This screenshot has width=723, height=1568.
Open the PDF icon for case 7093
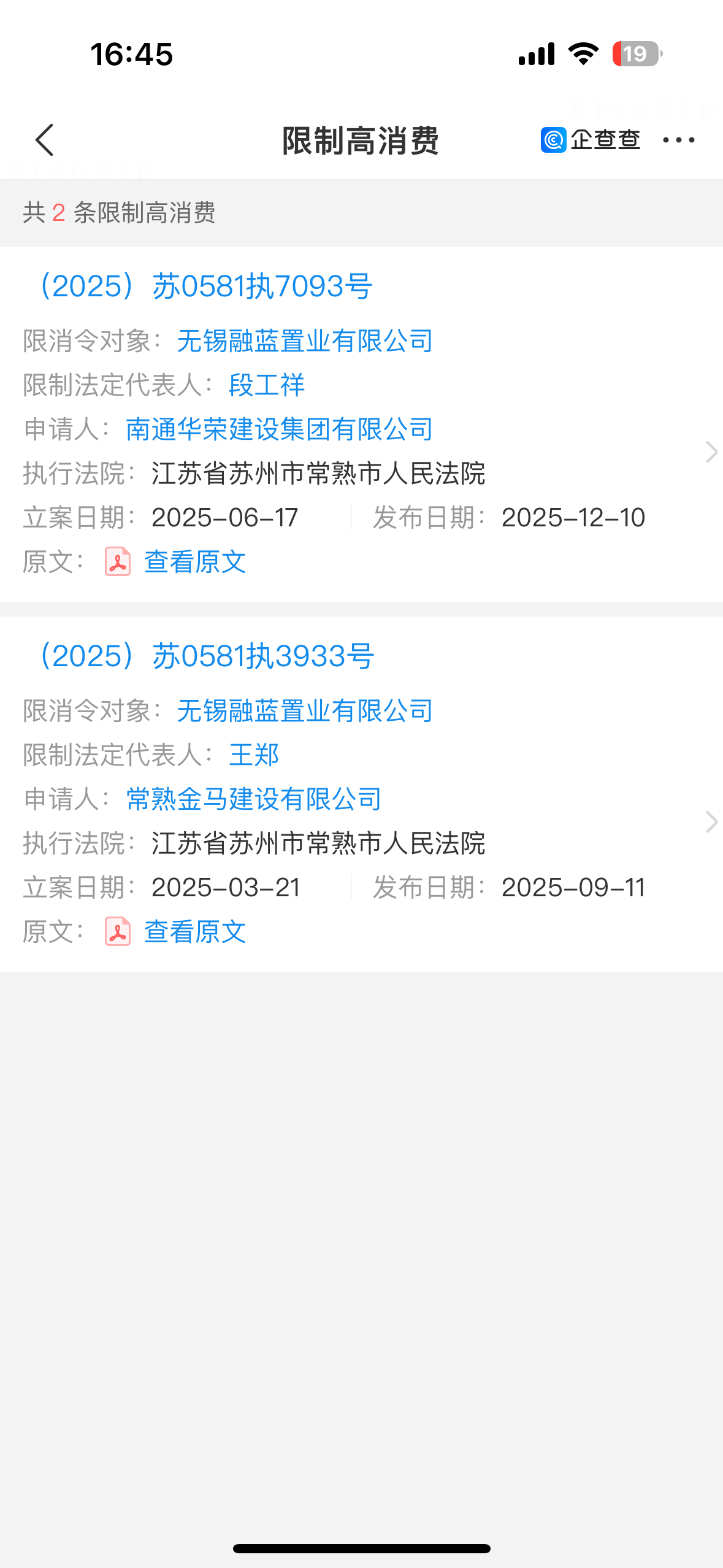pyautogui.click(x=118, y=562)
